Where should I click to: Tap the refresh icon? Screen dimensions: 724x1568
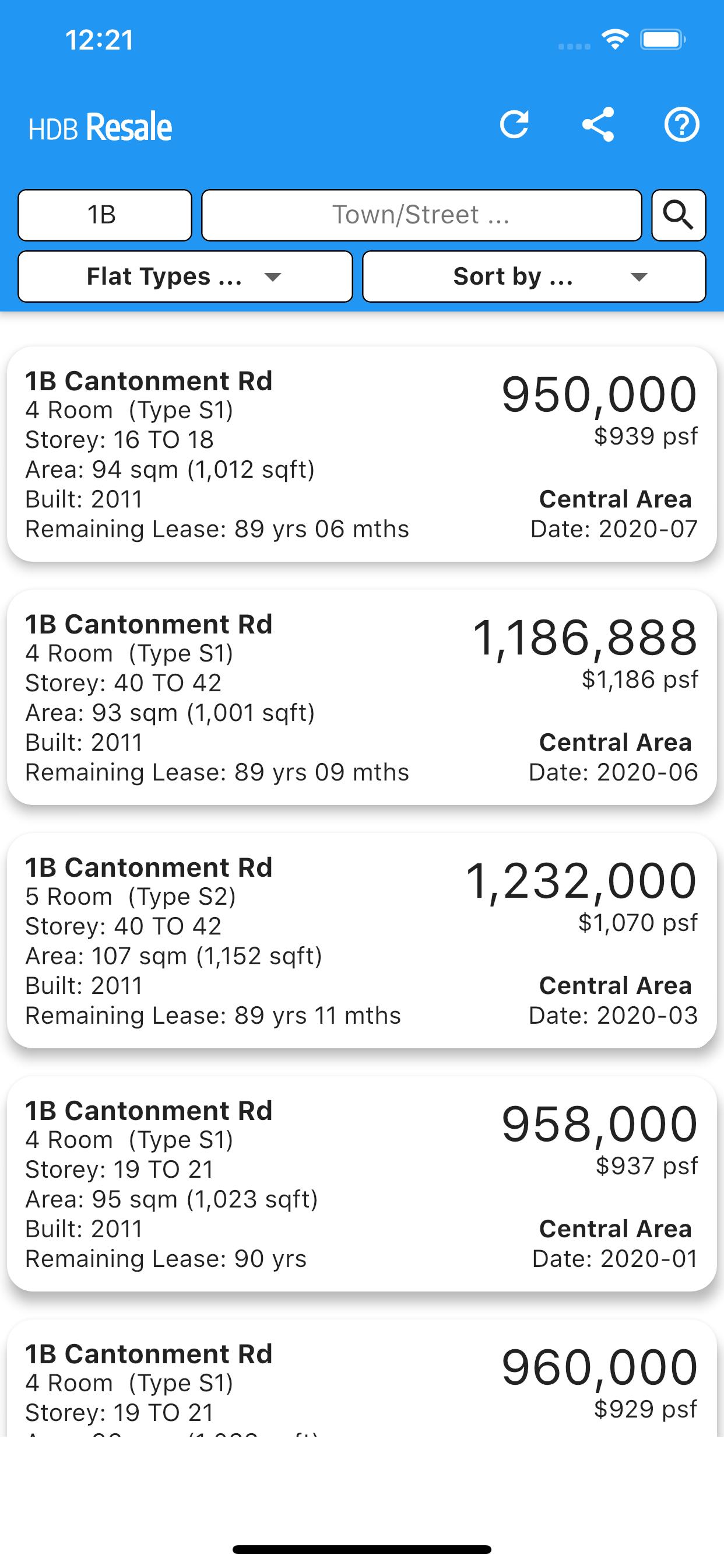pos(514,125)
